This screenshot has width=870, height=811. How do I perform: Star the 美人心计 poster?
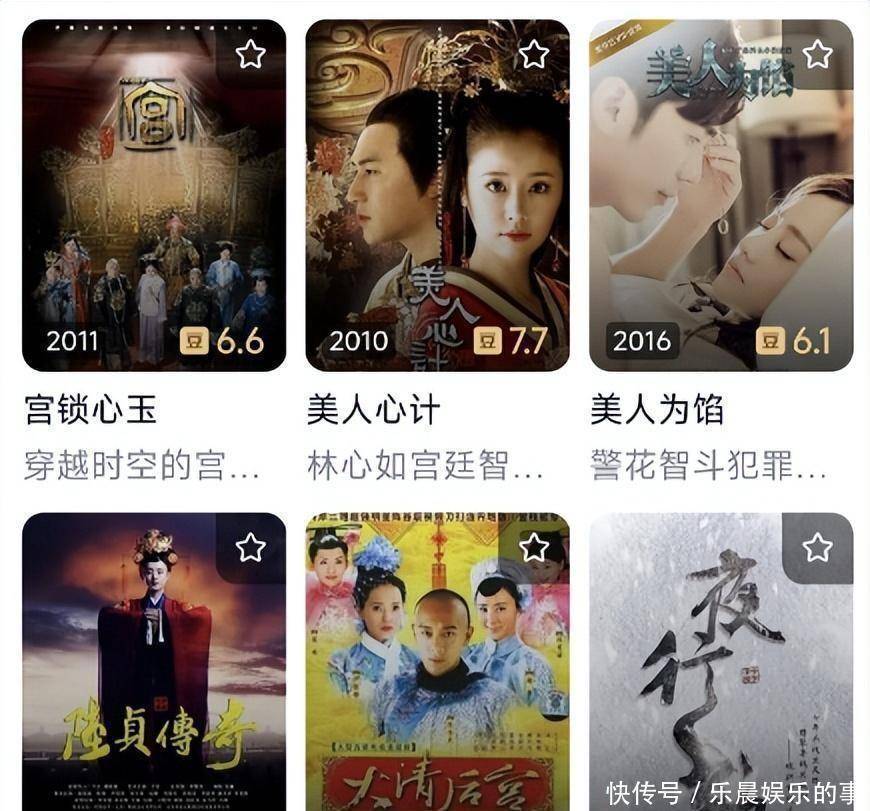(x=534, y=54)
